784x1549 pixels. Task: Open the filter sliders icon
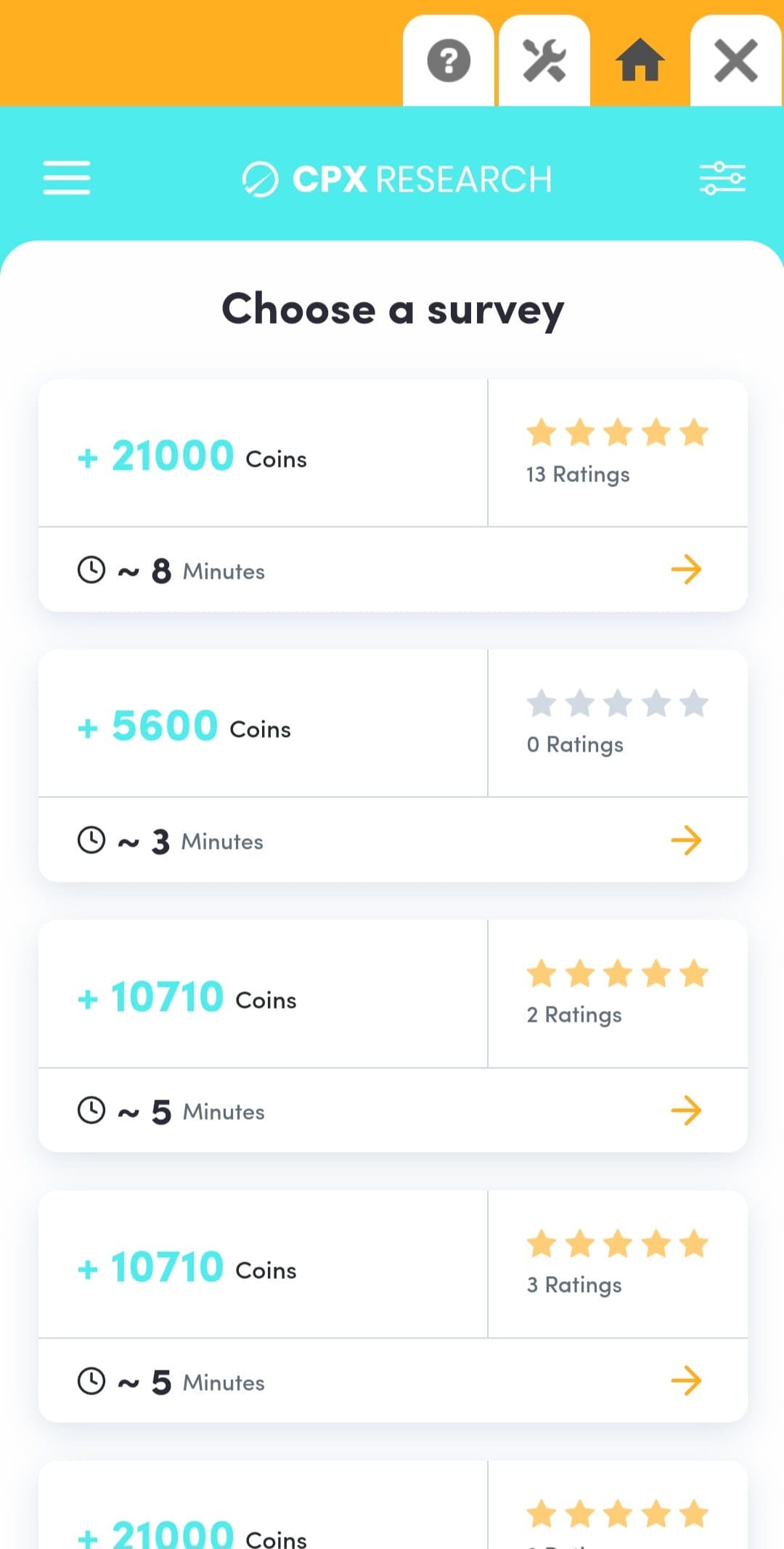pos(722,178)
